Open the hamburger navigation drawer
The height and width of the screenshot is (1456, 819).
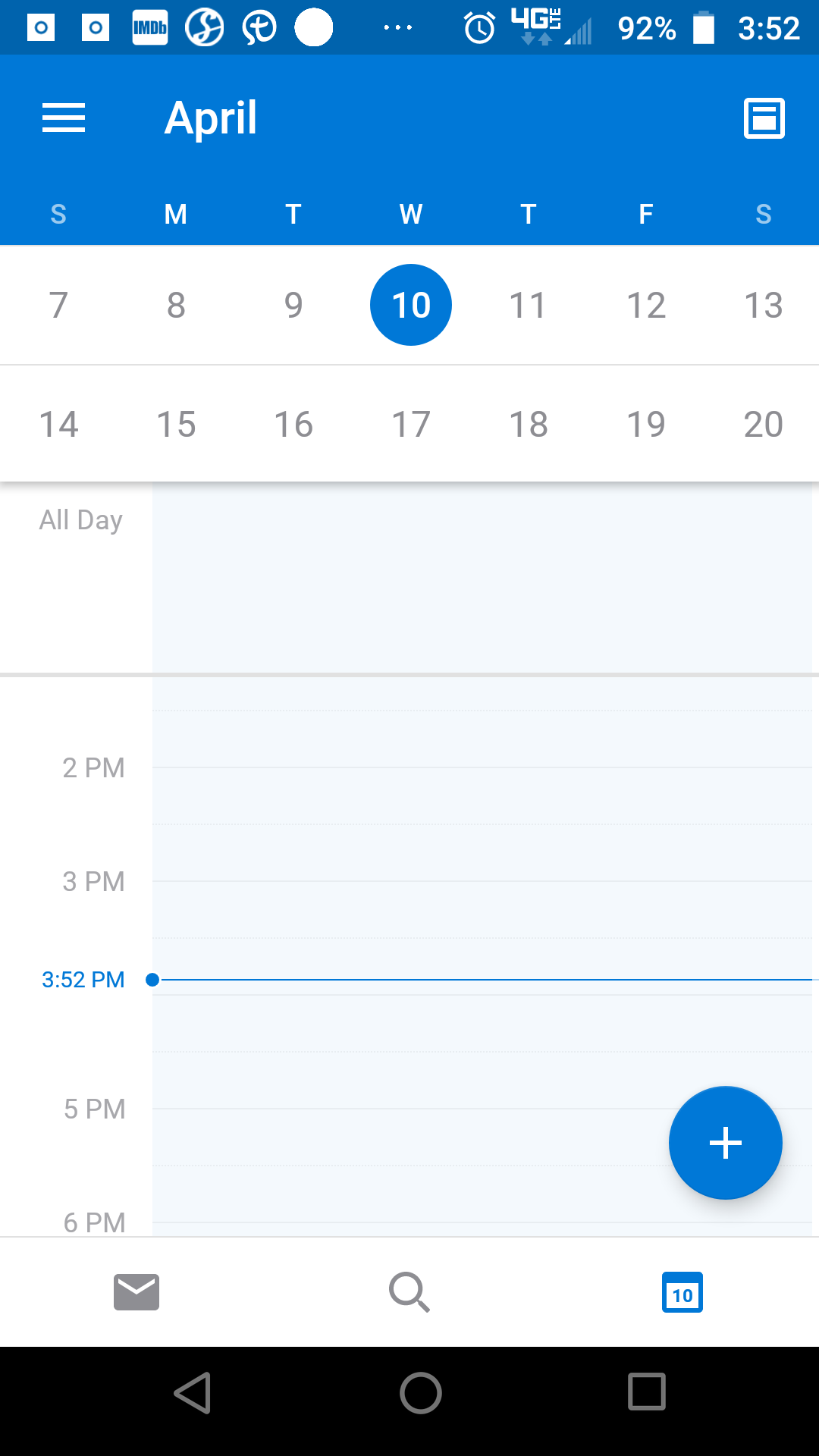tap(64, 118)
